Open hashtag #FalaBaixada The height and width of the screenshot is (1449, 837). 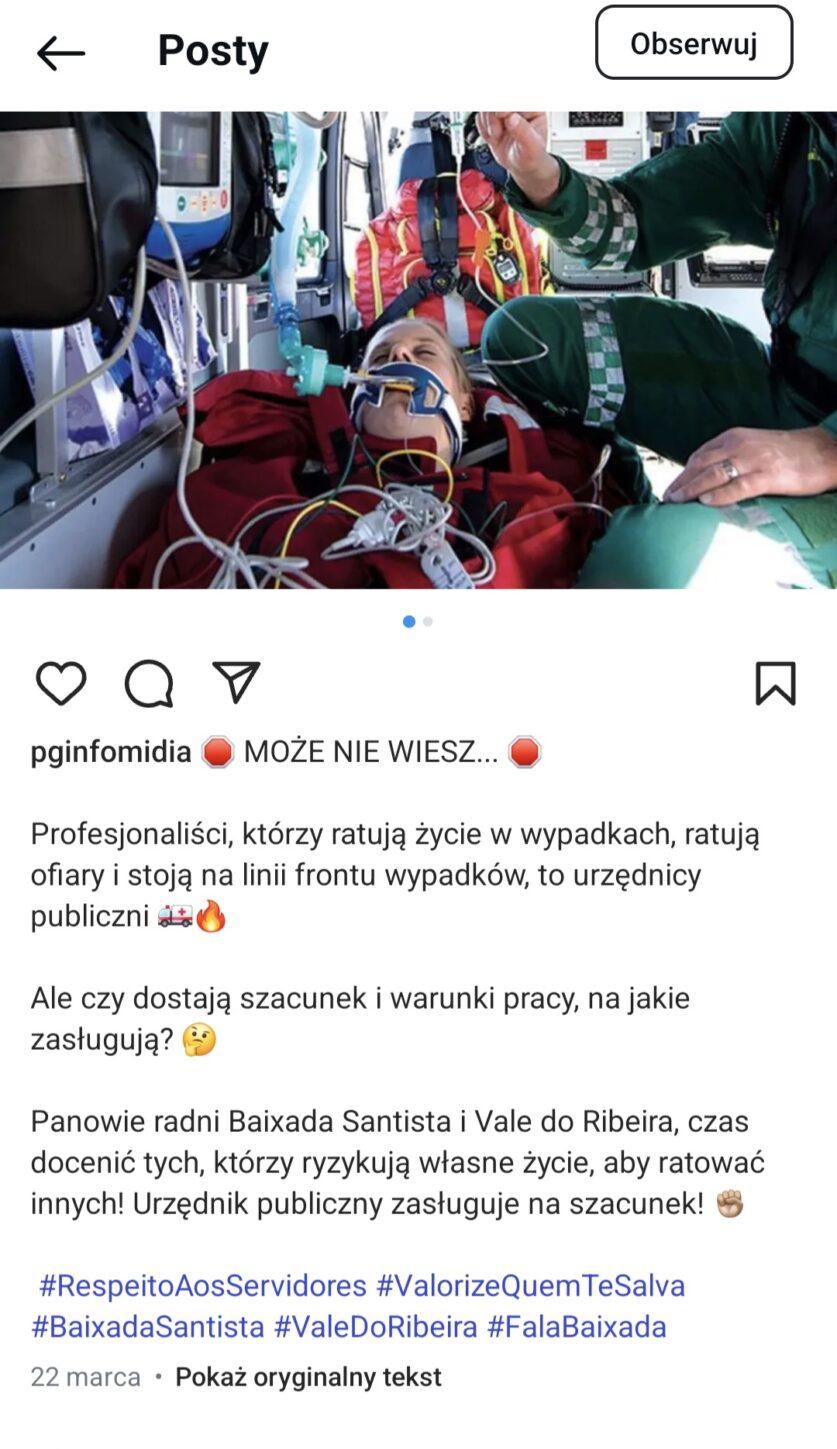576,1327
